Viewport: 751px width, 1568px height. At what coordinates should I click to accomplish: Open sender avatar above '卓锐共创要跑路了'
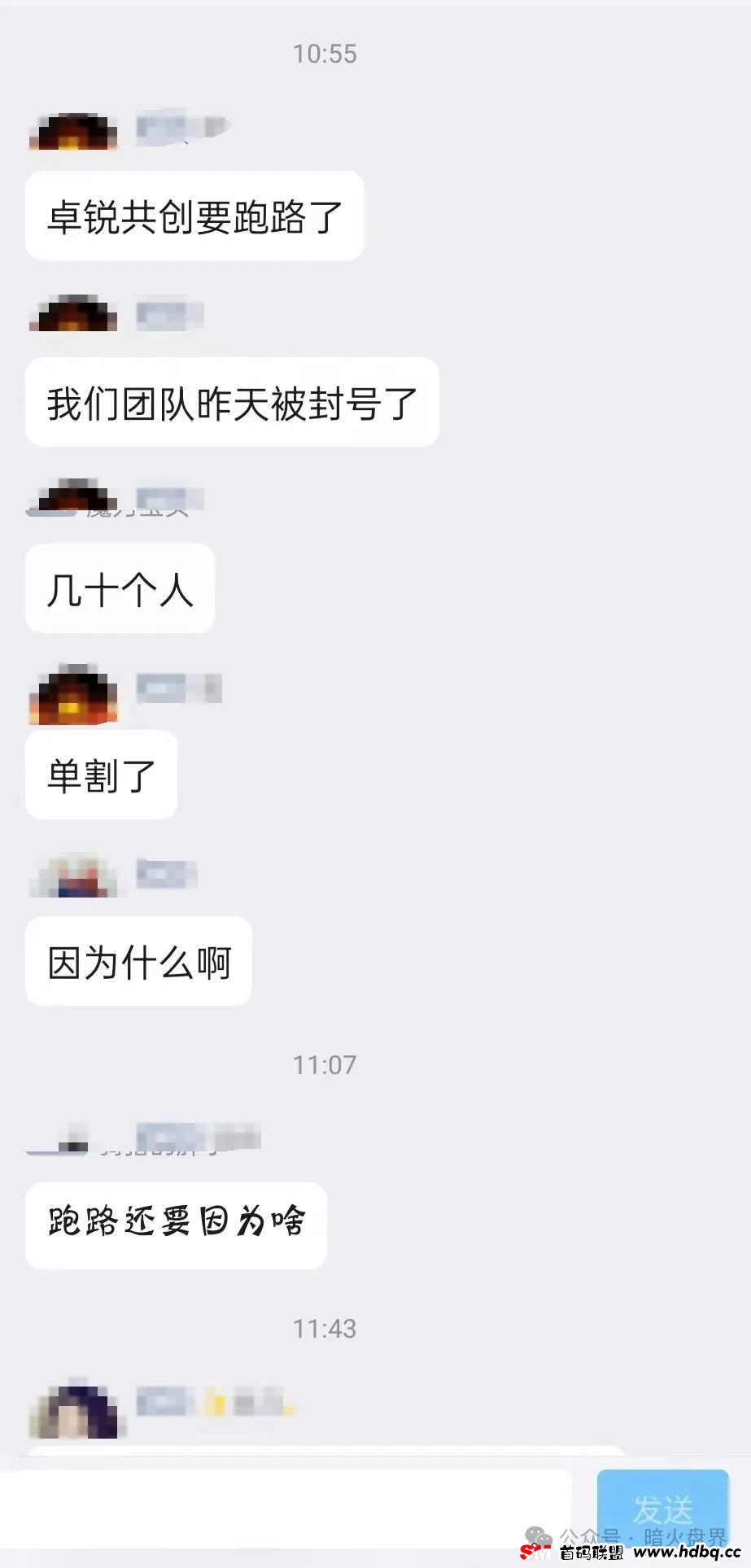(x=73, y=132)
